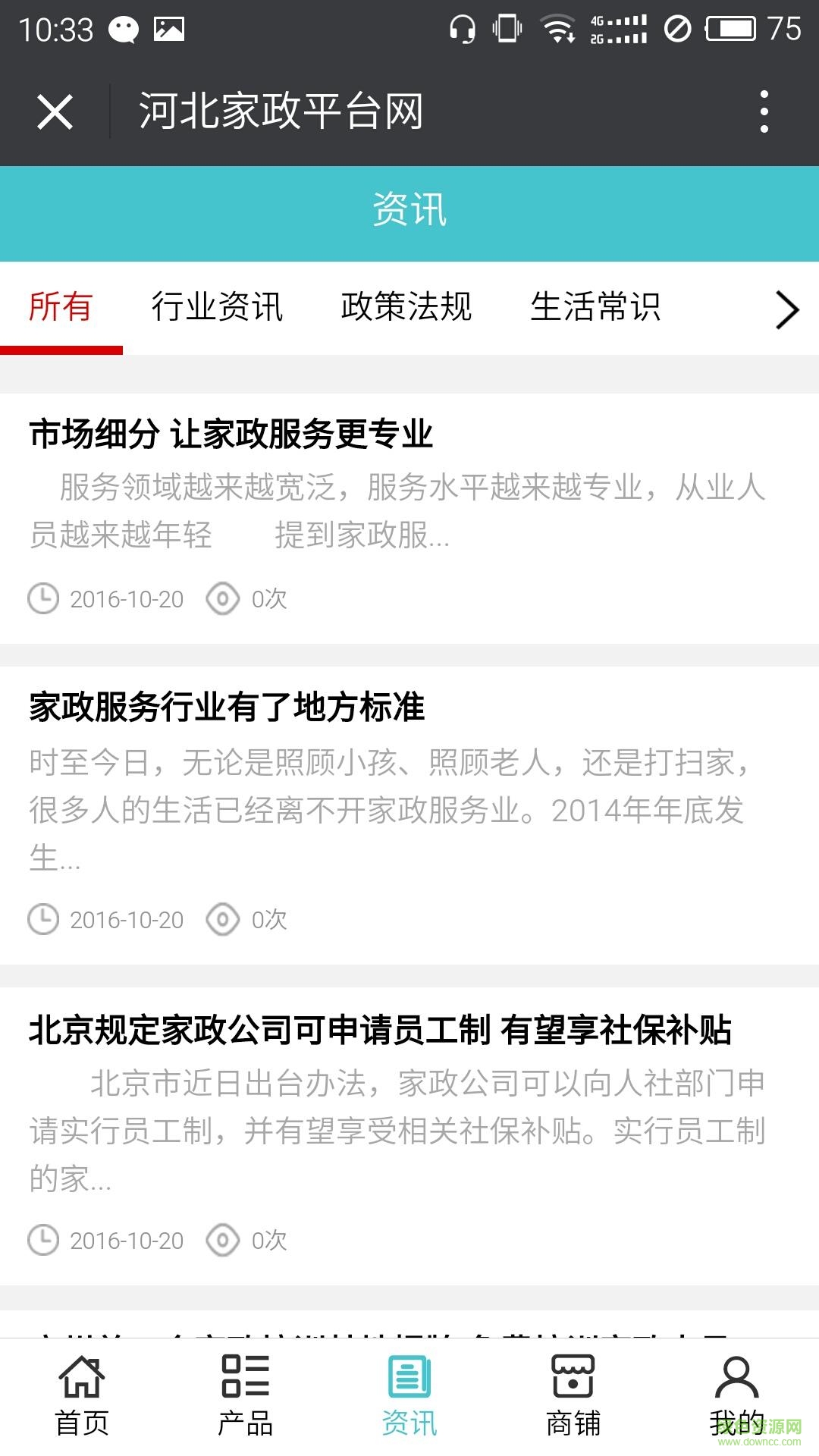Viewport: 819px width, 1456px height.
Task: Open article 北京规定家政公司可申请员工制
Action: coord(379,1030)
